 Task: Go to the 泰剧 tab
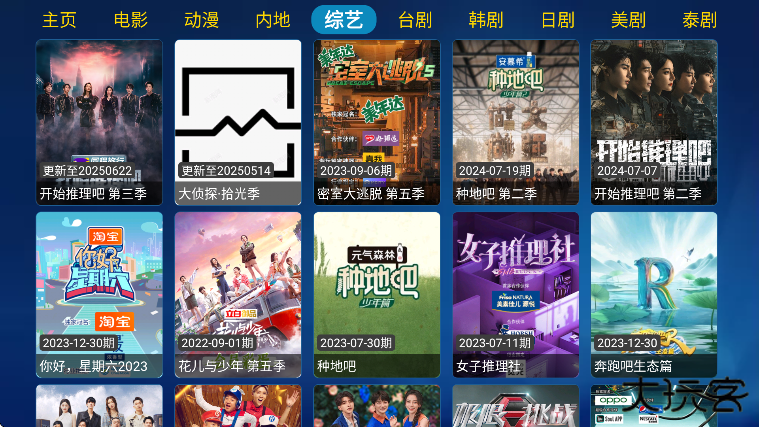pyautogui.click(x=699, y=20)
